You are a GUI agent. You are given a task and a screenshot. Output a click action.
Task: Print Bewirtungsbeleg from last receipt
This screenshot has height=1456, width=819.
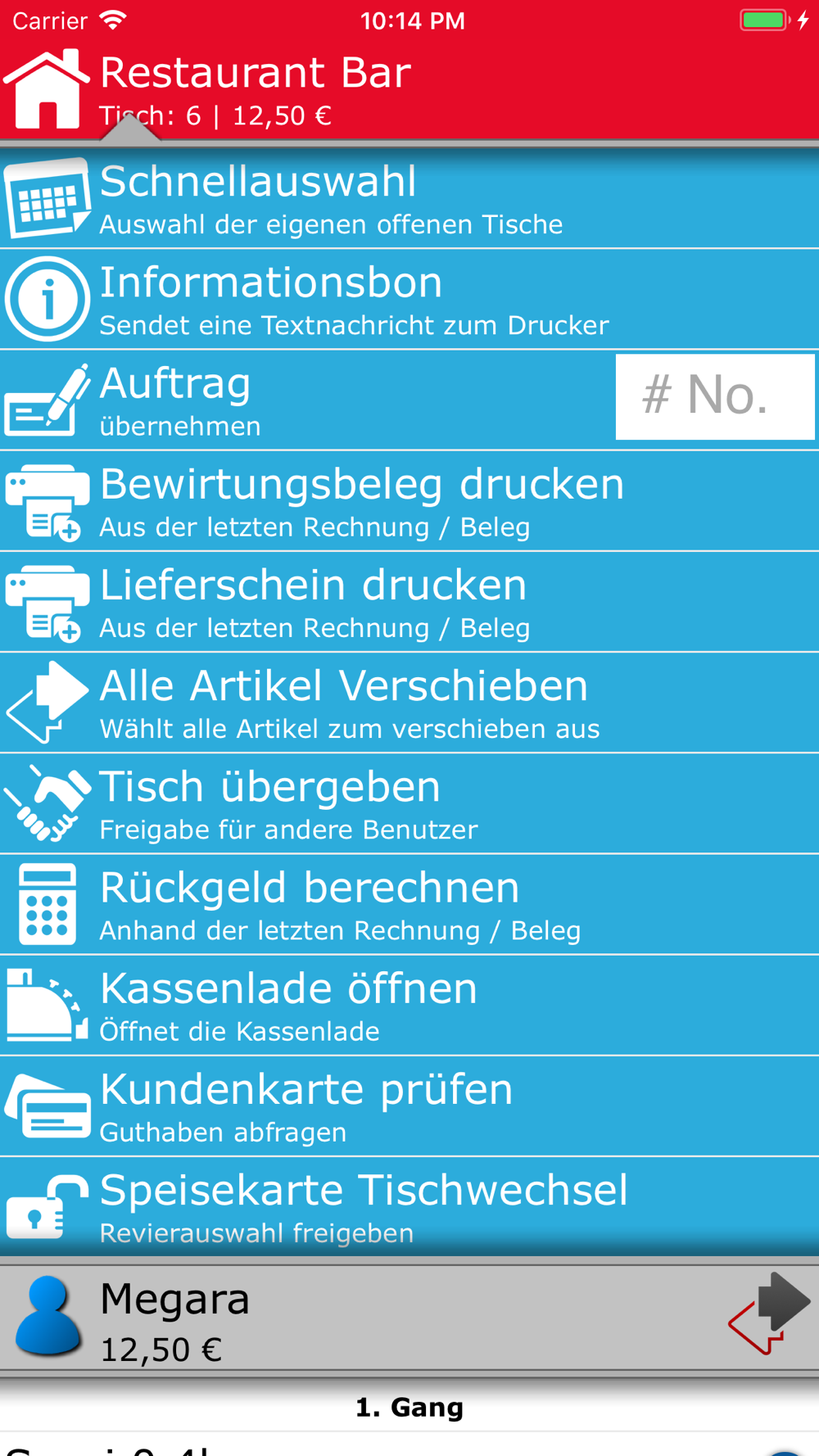pos(409,501)
